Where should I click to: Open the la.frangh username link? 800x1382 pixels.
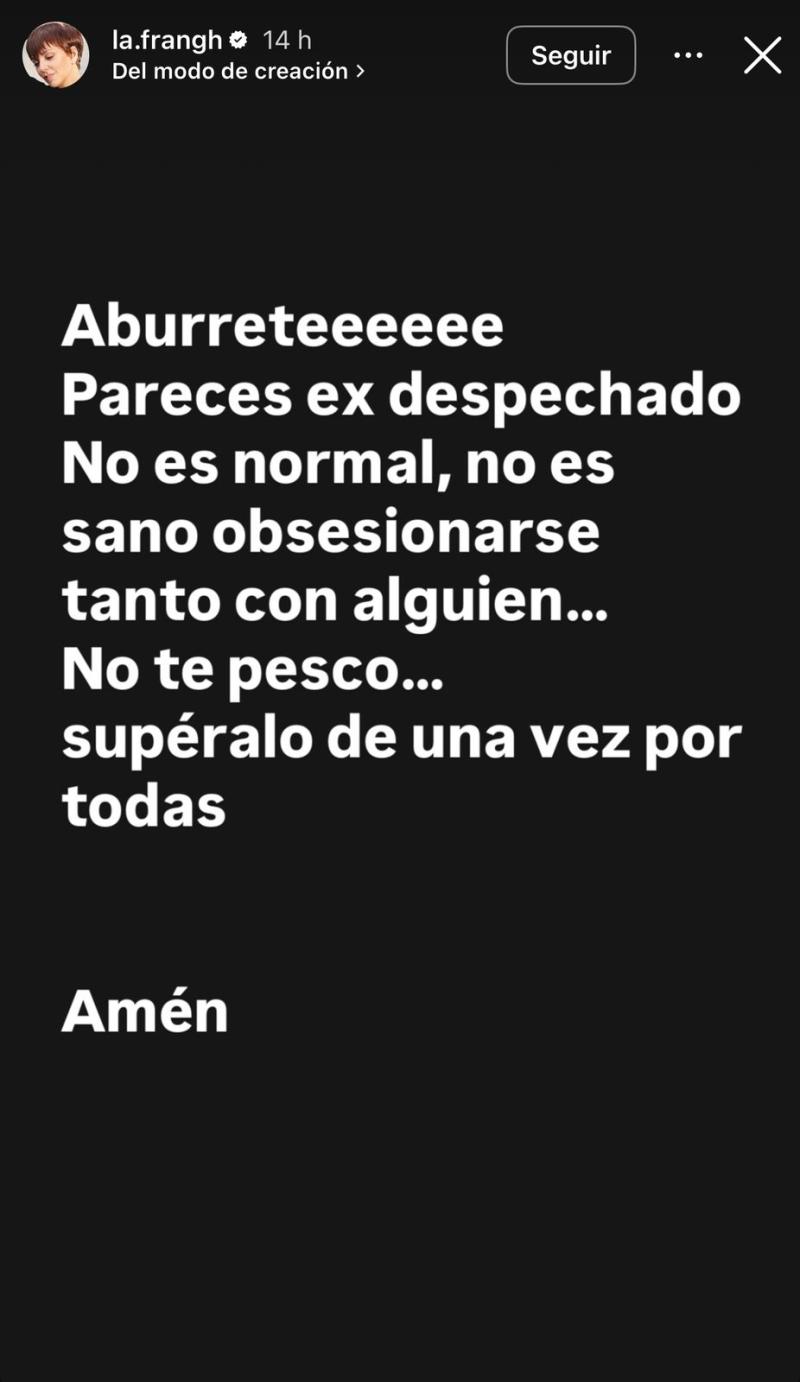(x=166, y=40)
